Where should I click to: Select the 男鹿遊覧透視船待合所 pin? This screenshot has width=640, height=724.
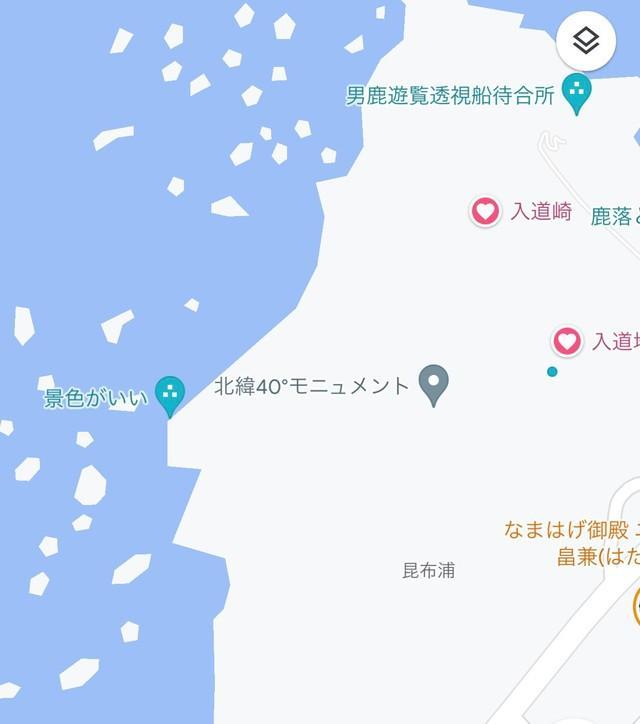tap(576, 94)
